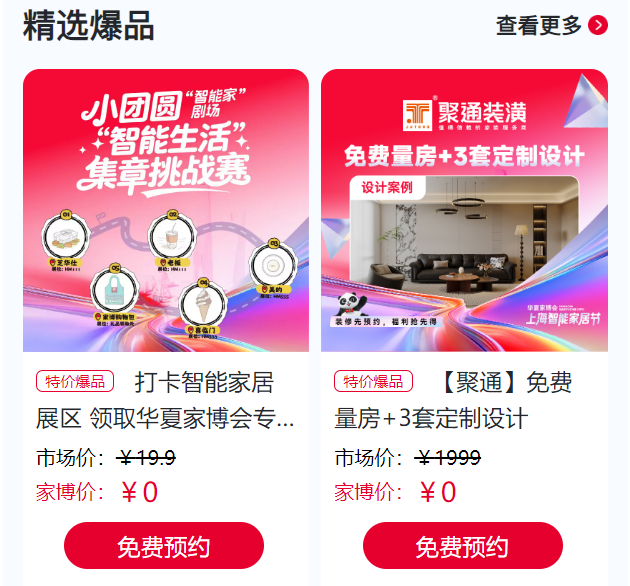The image size is (630, 586).
Task: Tap 免费预约 for 聚通免费量房 offer
Action: click(x=462, y=546)
